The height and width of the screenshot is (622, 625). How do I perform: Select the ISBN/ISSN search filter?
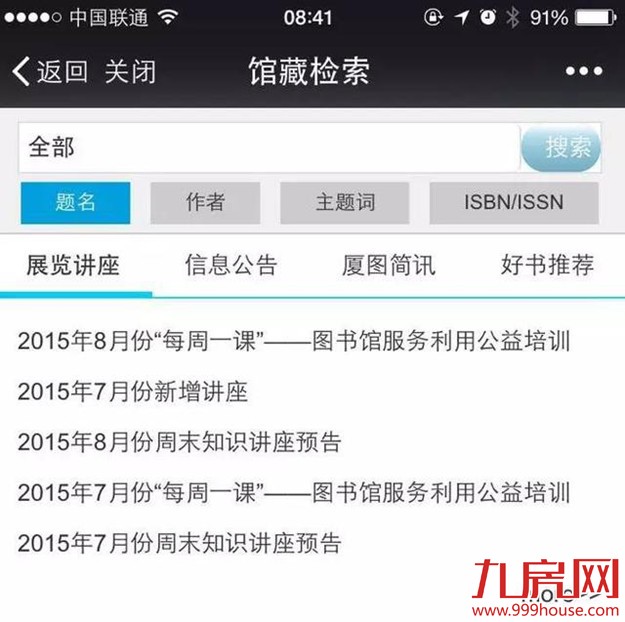pos(514,203)
